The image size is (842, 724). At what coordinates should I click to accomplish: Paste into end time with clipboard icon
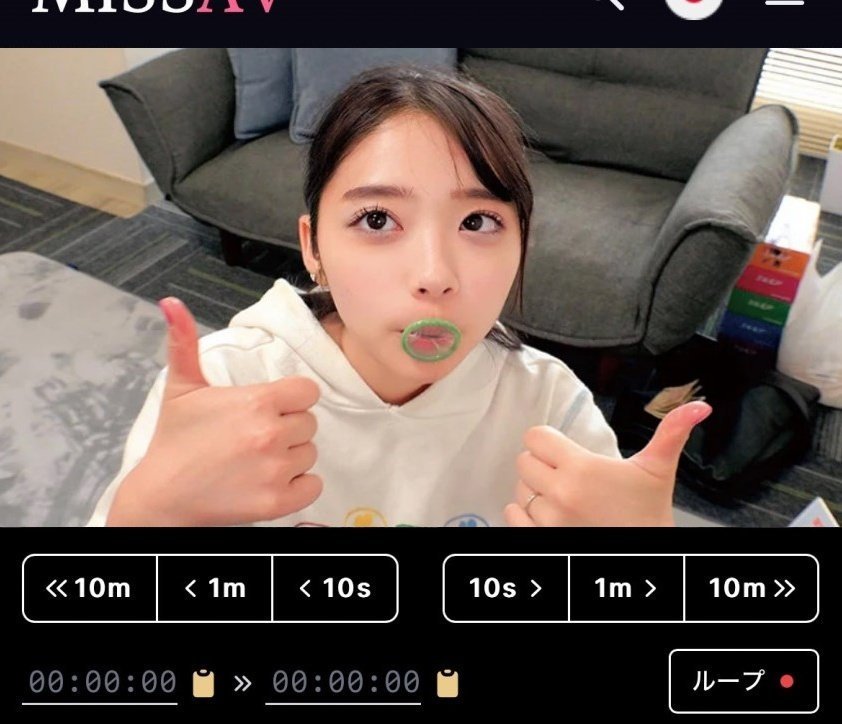click(x=448, y=683)
